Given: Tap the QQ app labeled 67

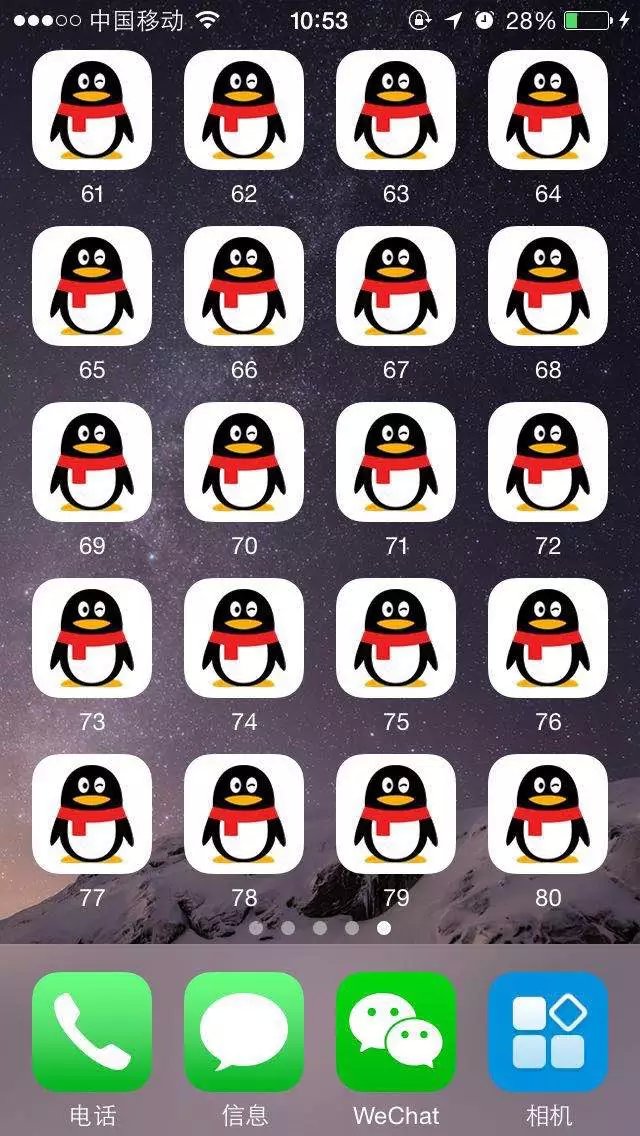Looking at the screenshot, I should click(x=396, y=286).
